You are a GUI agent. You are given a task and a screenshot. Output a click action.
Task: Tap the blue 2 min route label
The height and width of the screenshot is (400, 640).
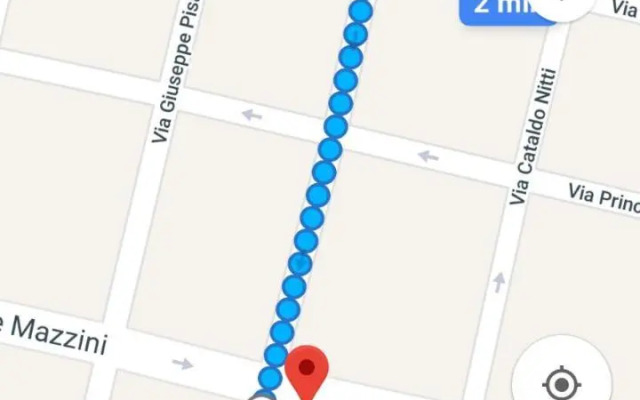(495, 8)
